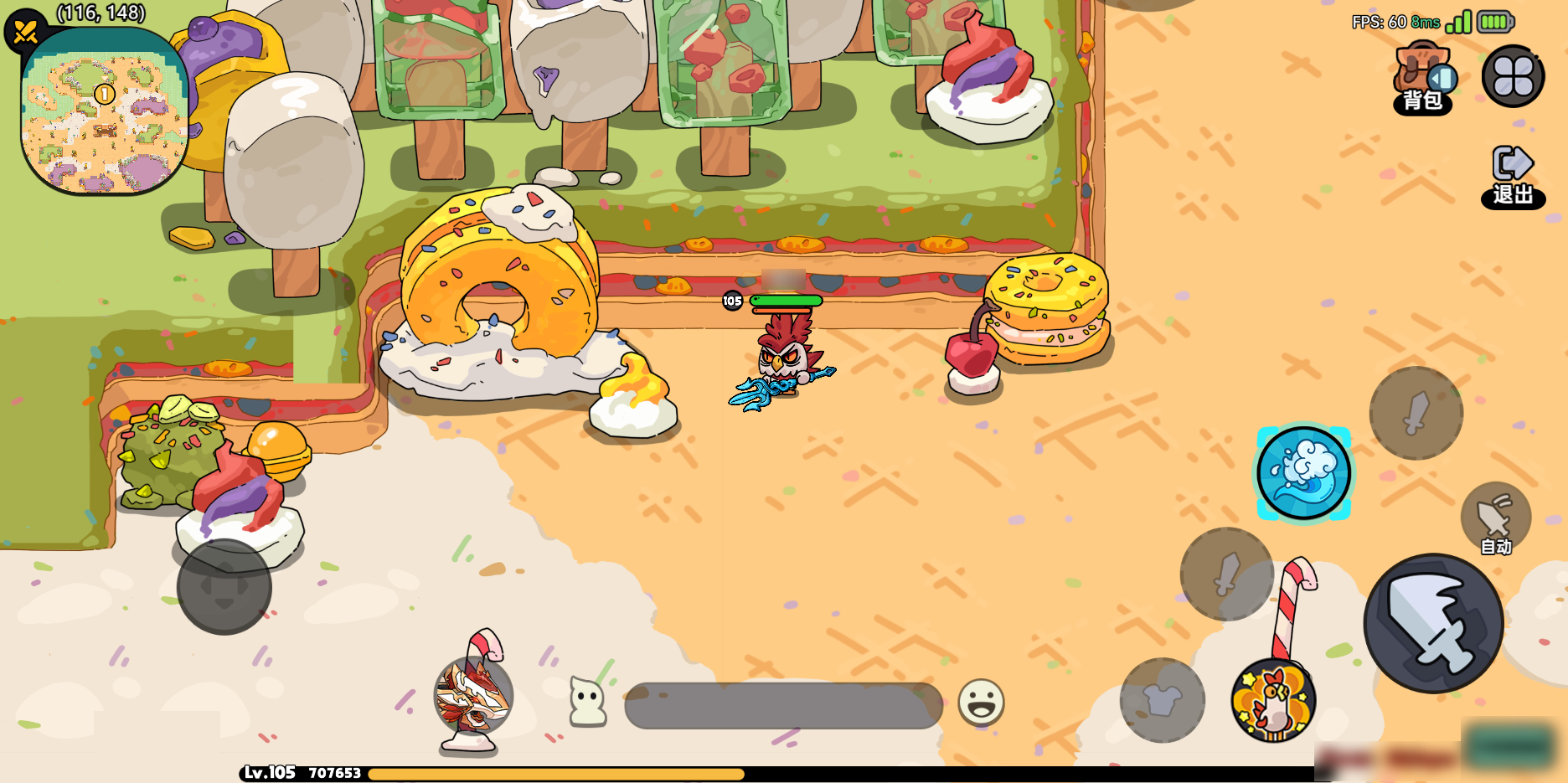
Task: Tap the chat message input bar
Action: 783,705
